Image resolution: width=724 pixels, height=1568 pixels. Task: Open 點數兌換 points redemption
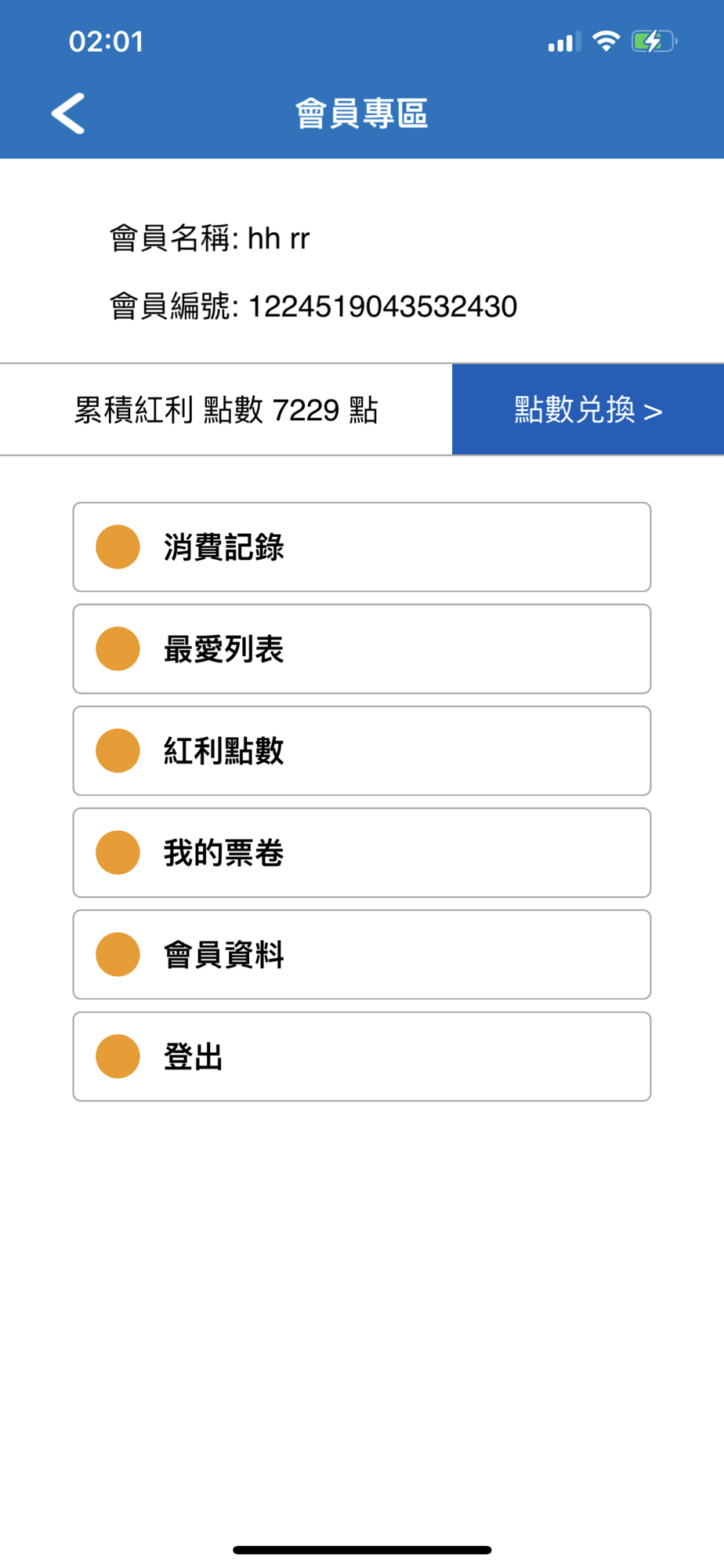pos(588,409)
